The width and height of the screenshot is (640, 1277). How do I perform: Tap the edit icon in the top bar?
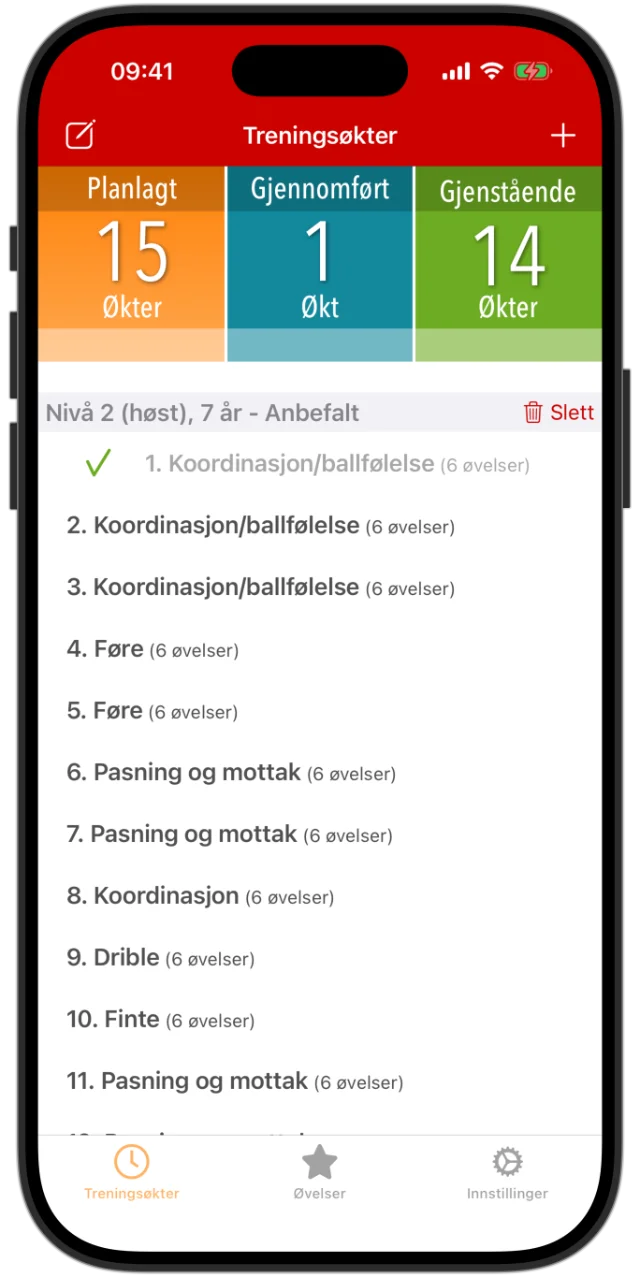80,135
